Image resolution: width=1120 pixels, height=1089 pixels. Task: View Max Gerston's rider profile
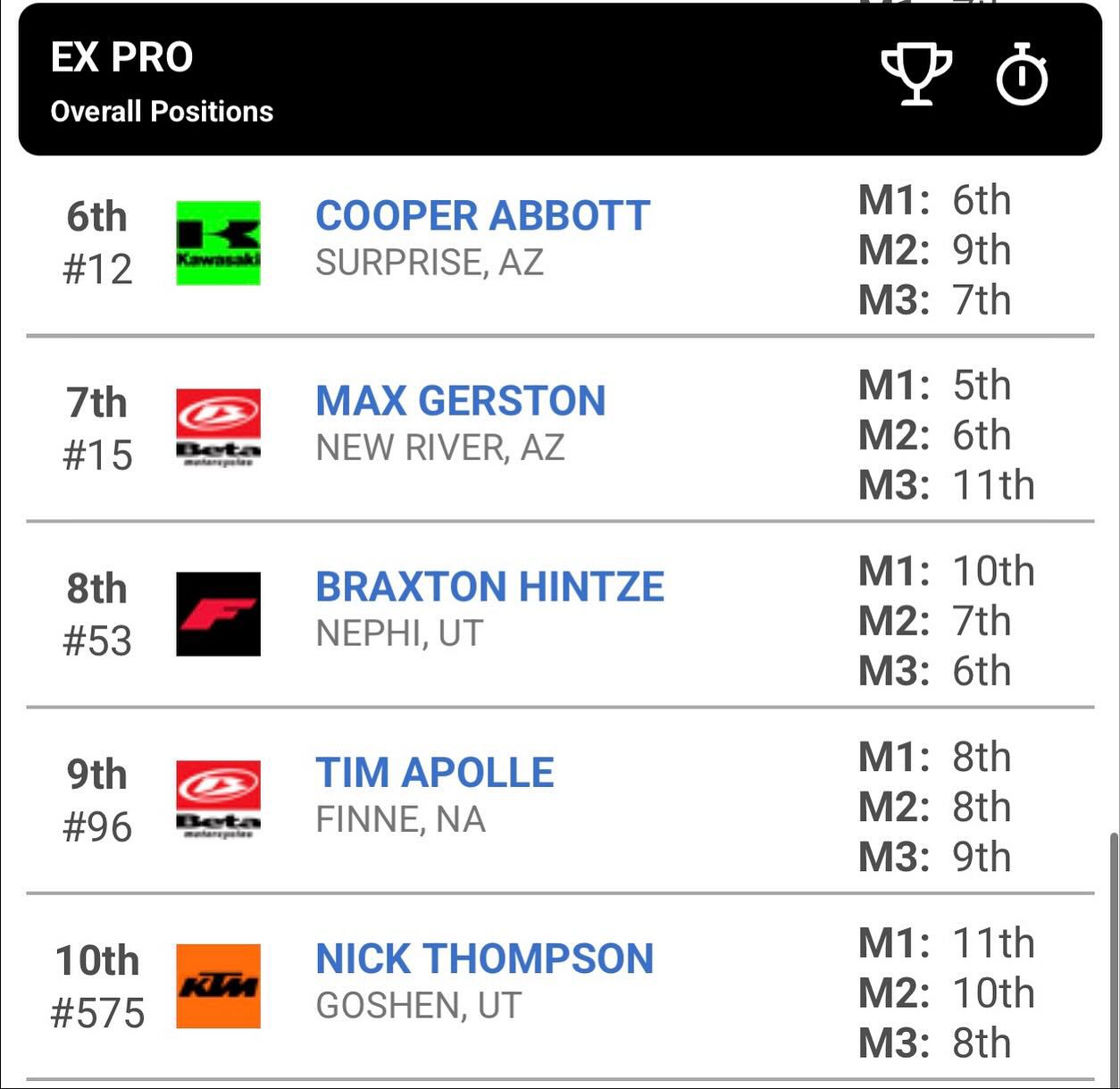click(x=460, y=401)
